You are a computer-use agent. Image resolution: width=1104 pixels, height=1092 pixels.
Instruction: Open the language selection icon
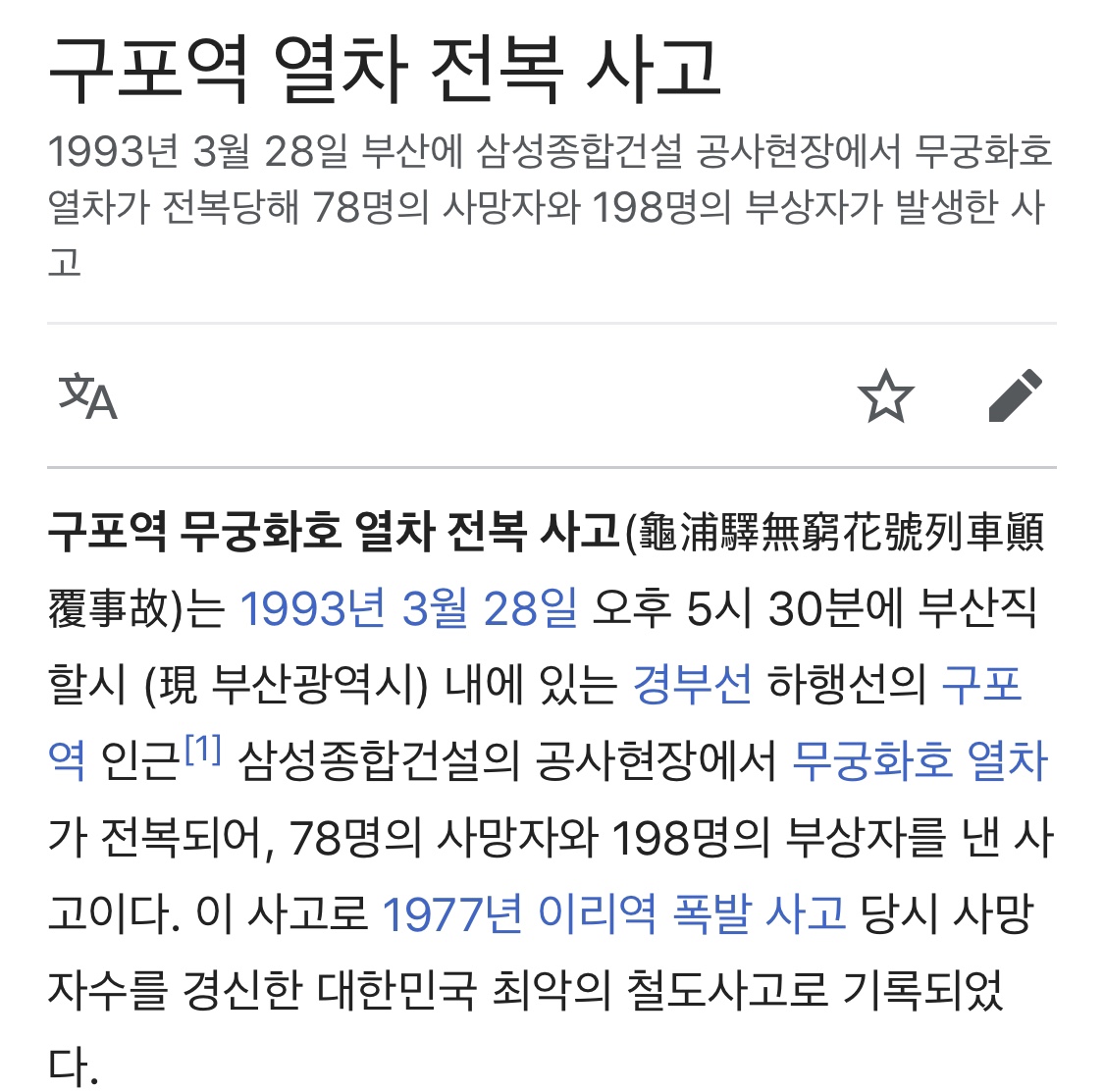tap(87, 396)
